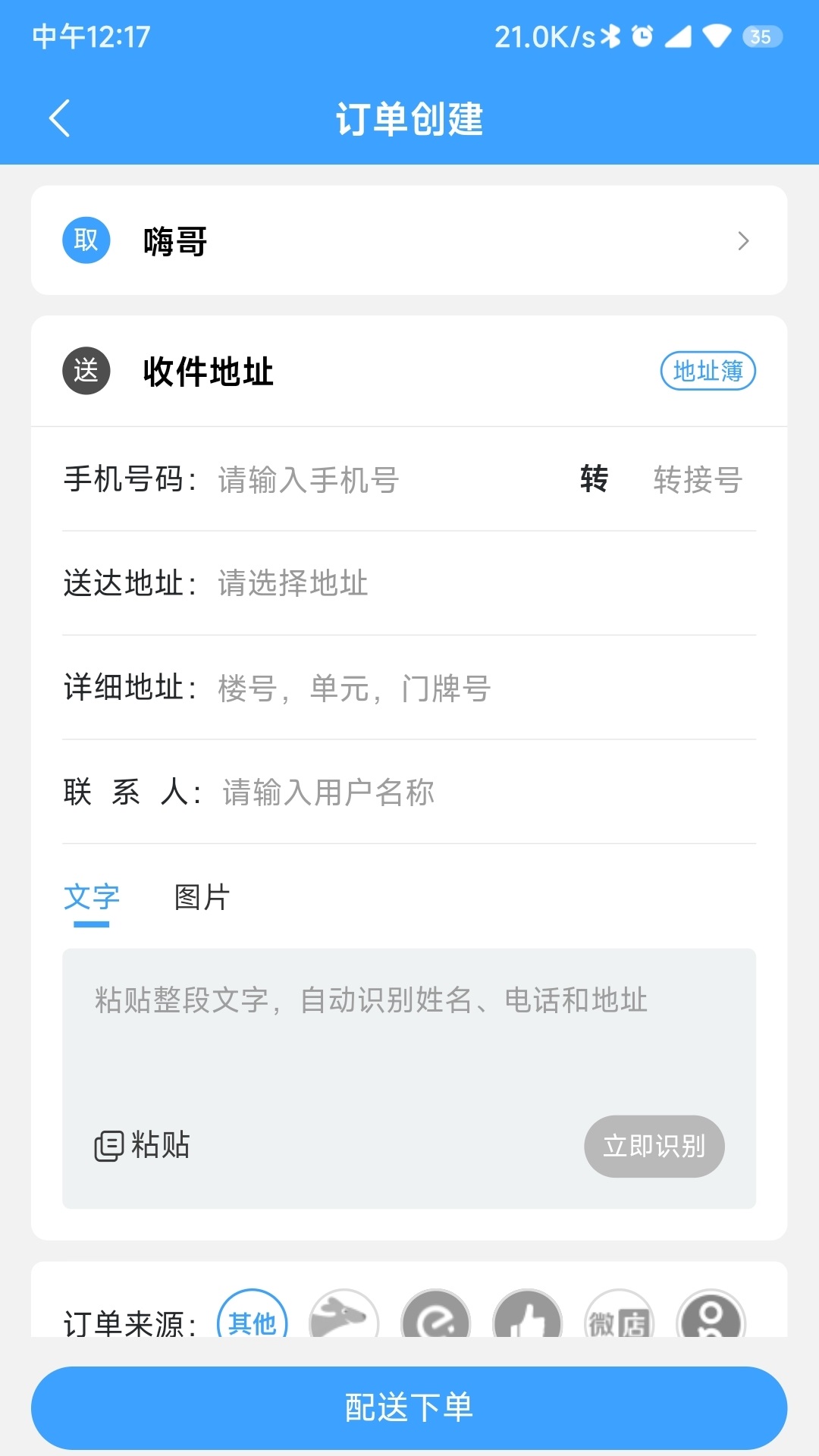Select 其他 as the order source
Viewport: 819px width, 1456px height.
click(x=254, y=1319)
